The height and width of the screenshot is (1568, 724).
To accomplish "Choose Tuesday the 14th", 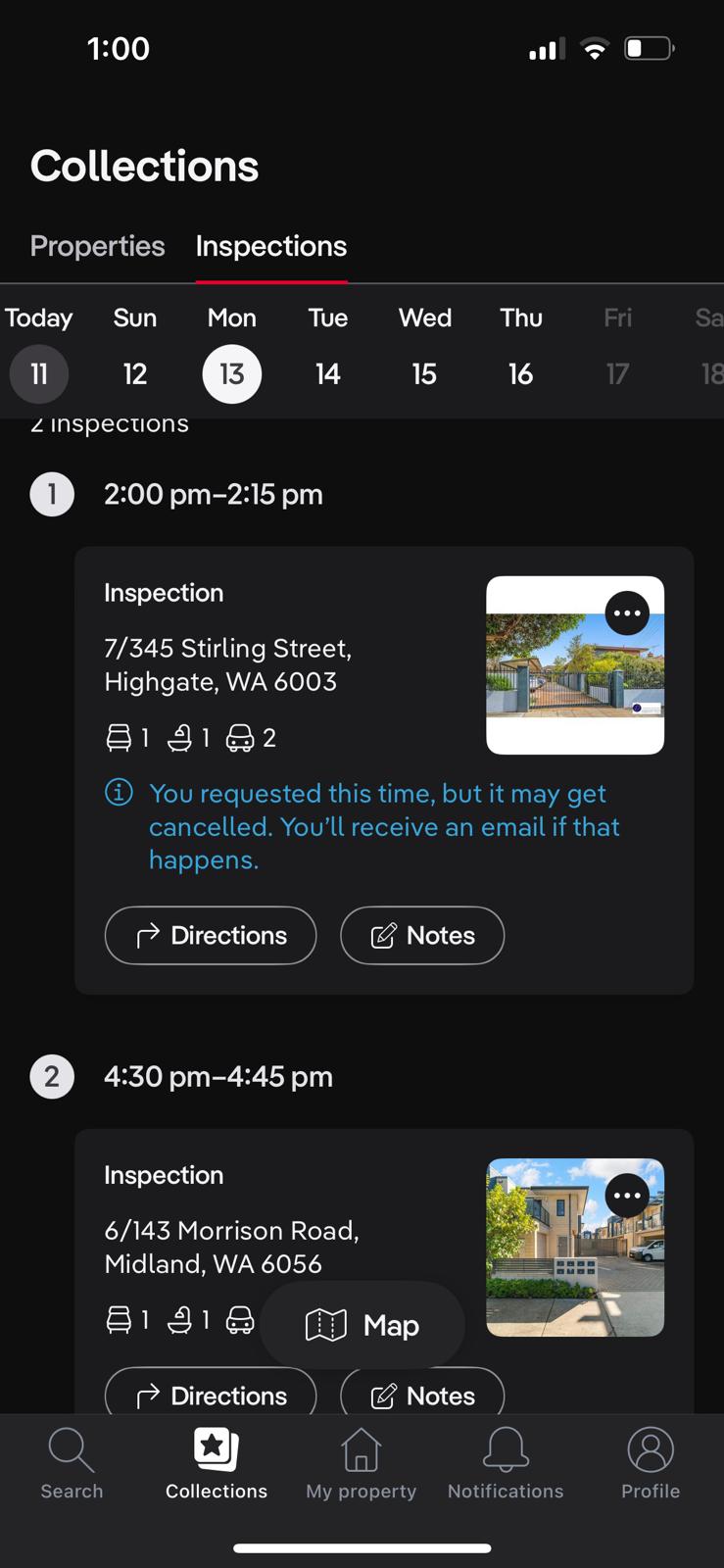I will coord(327,373).
